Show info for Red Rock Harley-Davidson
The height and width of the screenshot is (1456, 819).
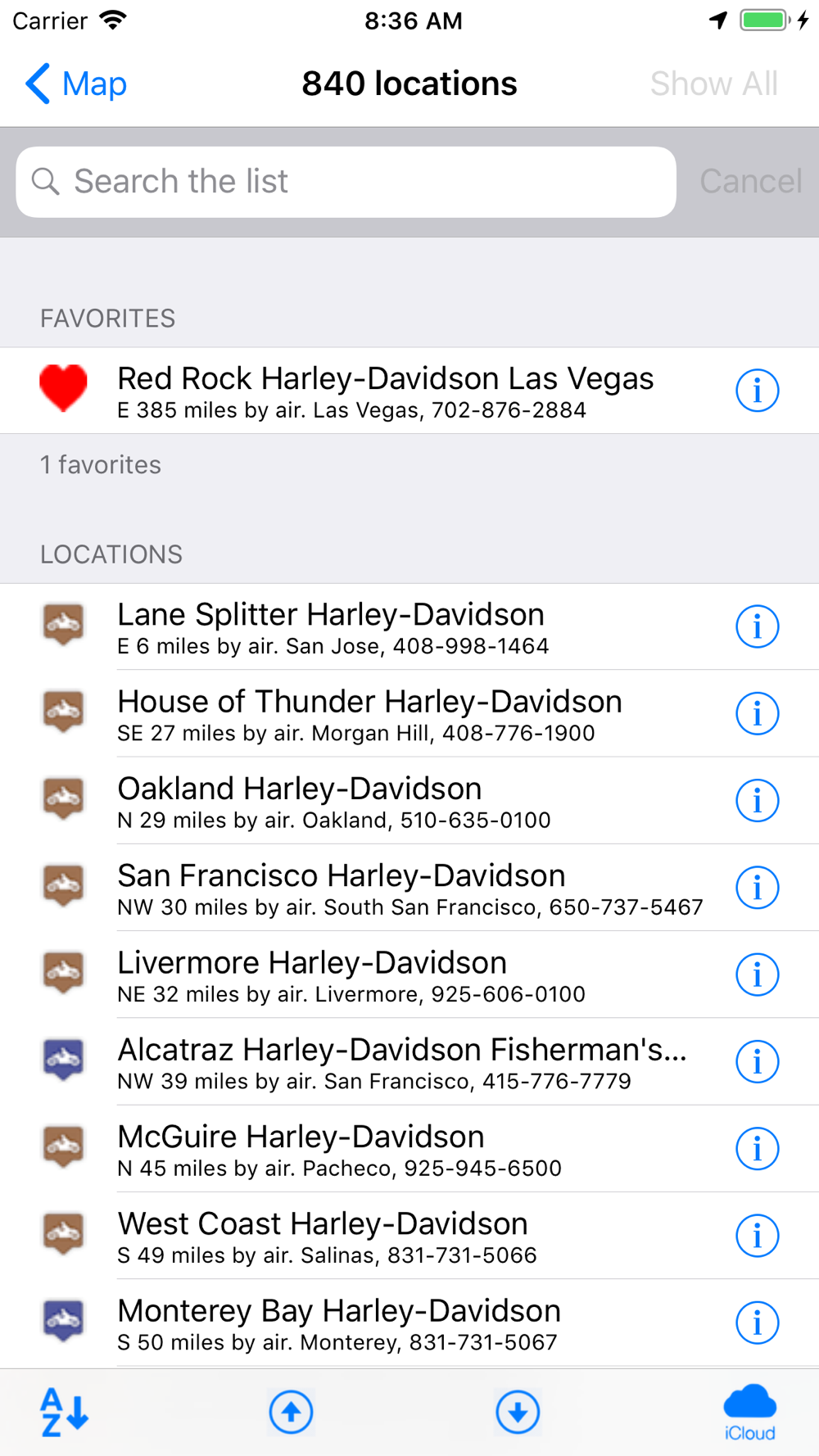pos(757,391)
